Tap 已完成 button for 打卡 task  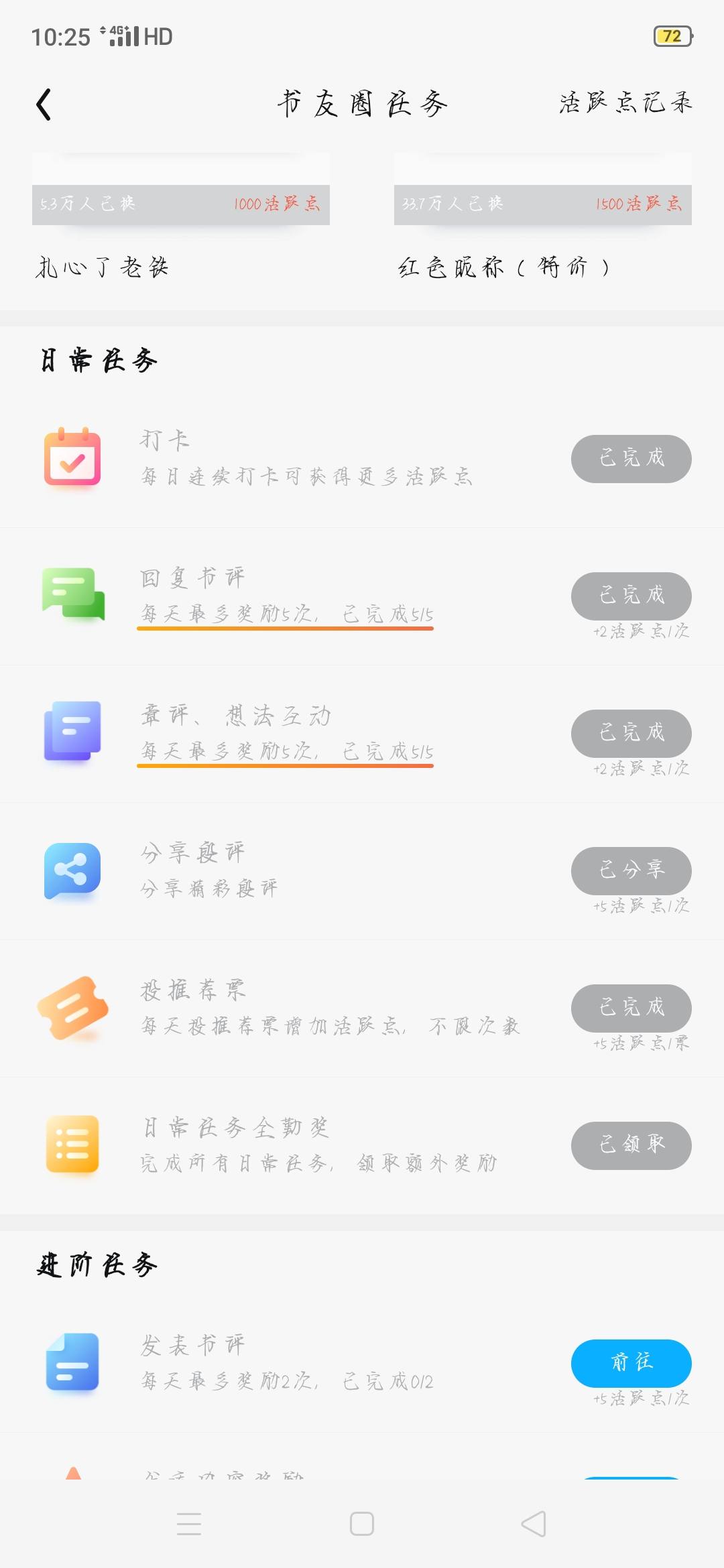point(631,459)
